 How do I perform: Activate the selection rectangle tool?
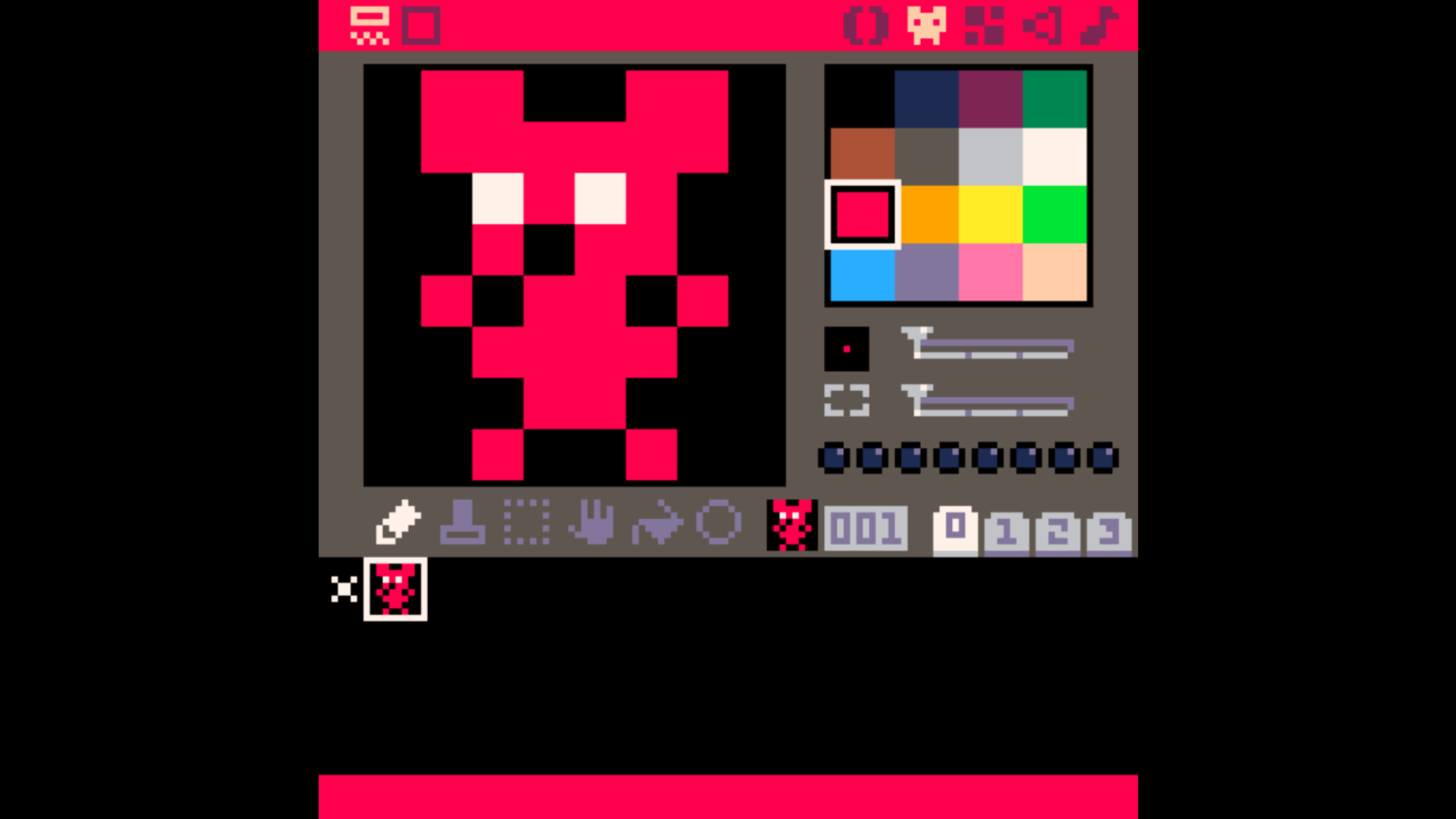pos(527,522)
